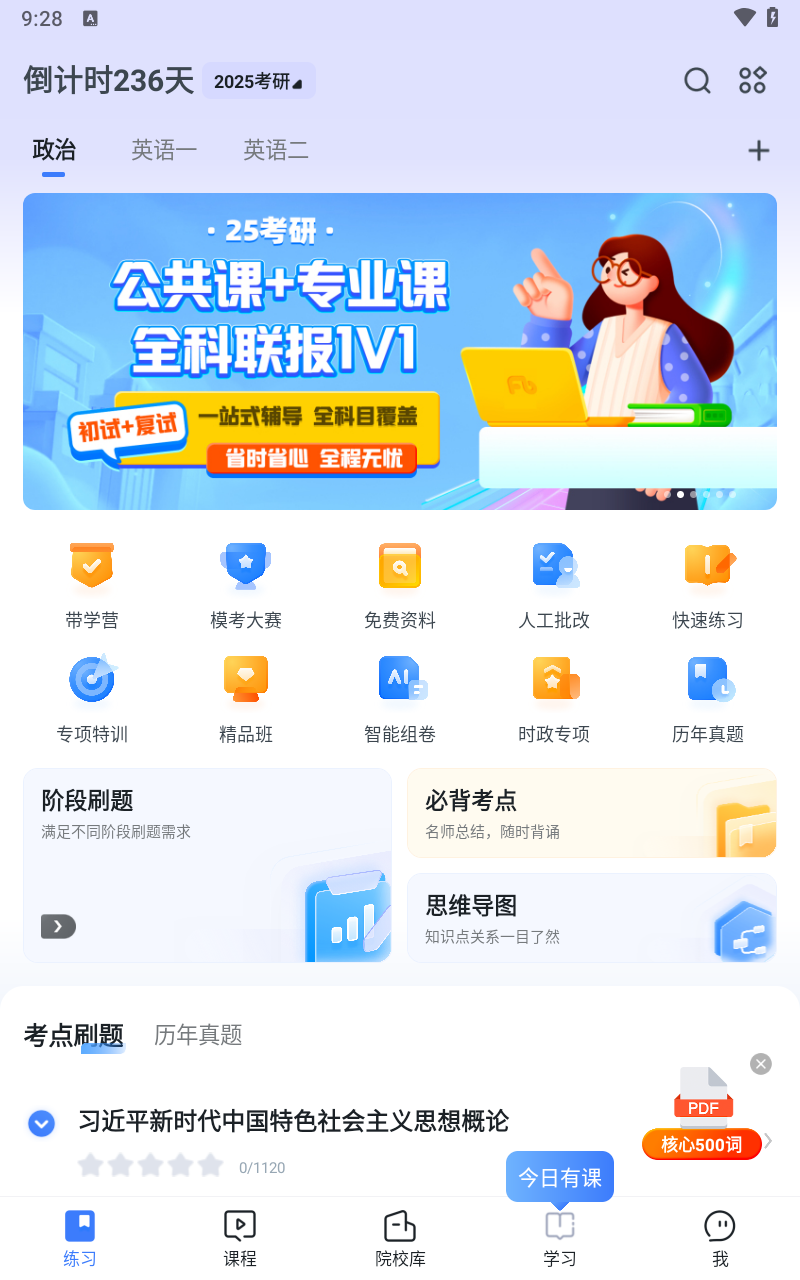Image resolution: width=800 pixels, height=1280 pixels.
Task: Open 模考大赛 mock exam contest
Action: tap(245, 583)
